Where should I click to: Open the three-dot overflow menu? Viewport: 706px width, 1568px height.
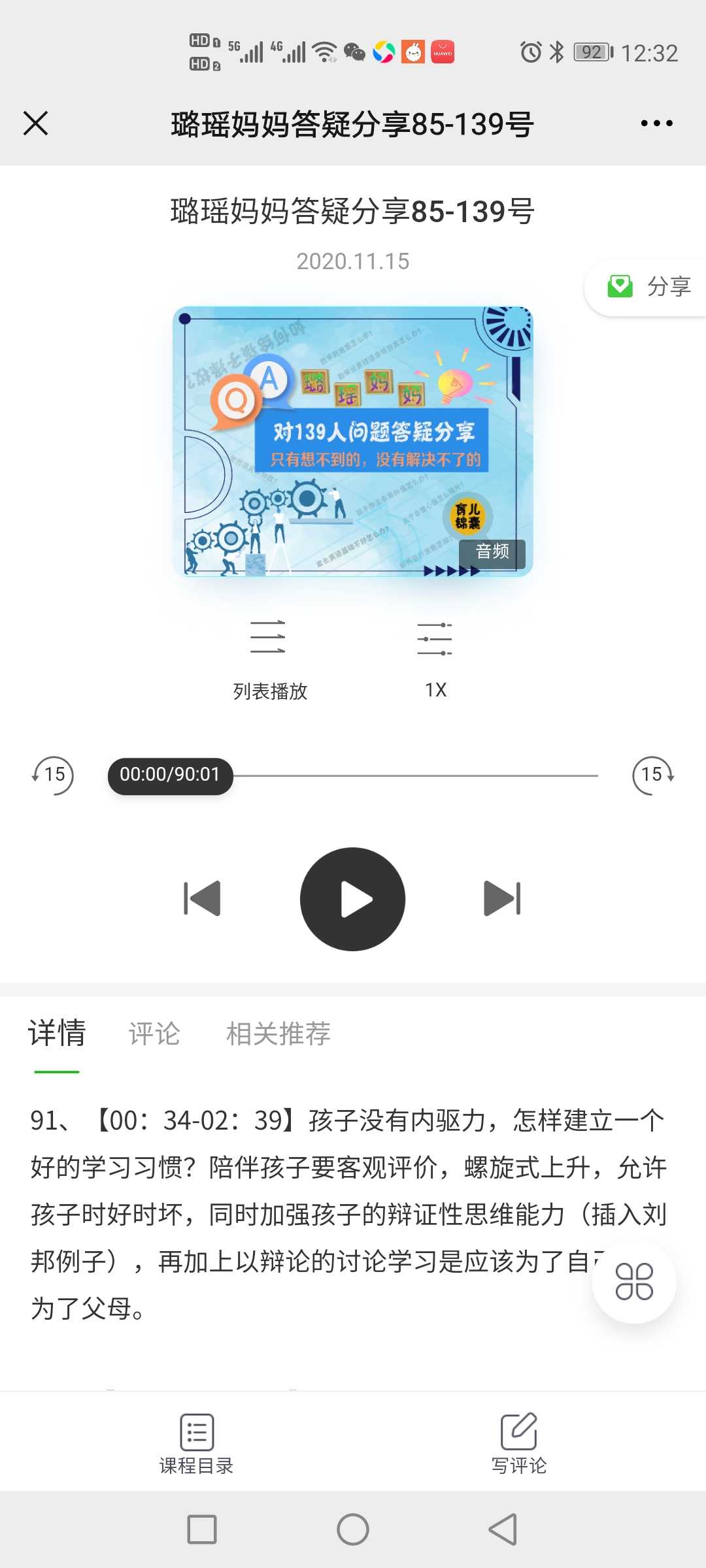coord(656,123)
